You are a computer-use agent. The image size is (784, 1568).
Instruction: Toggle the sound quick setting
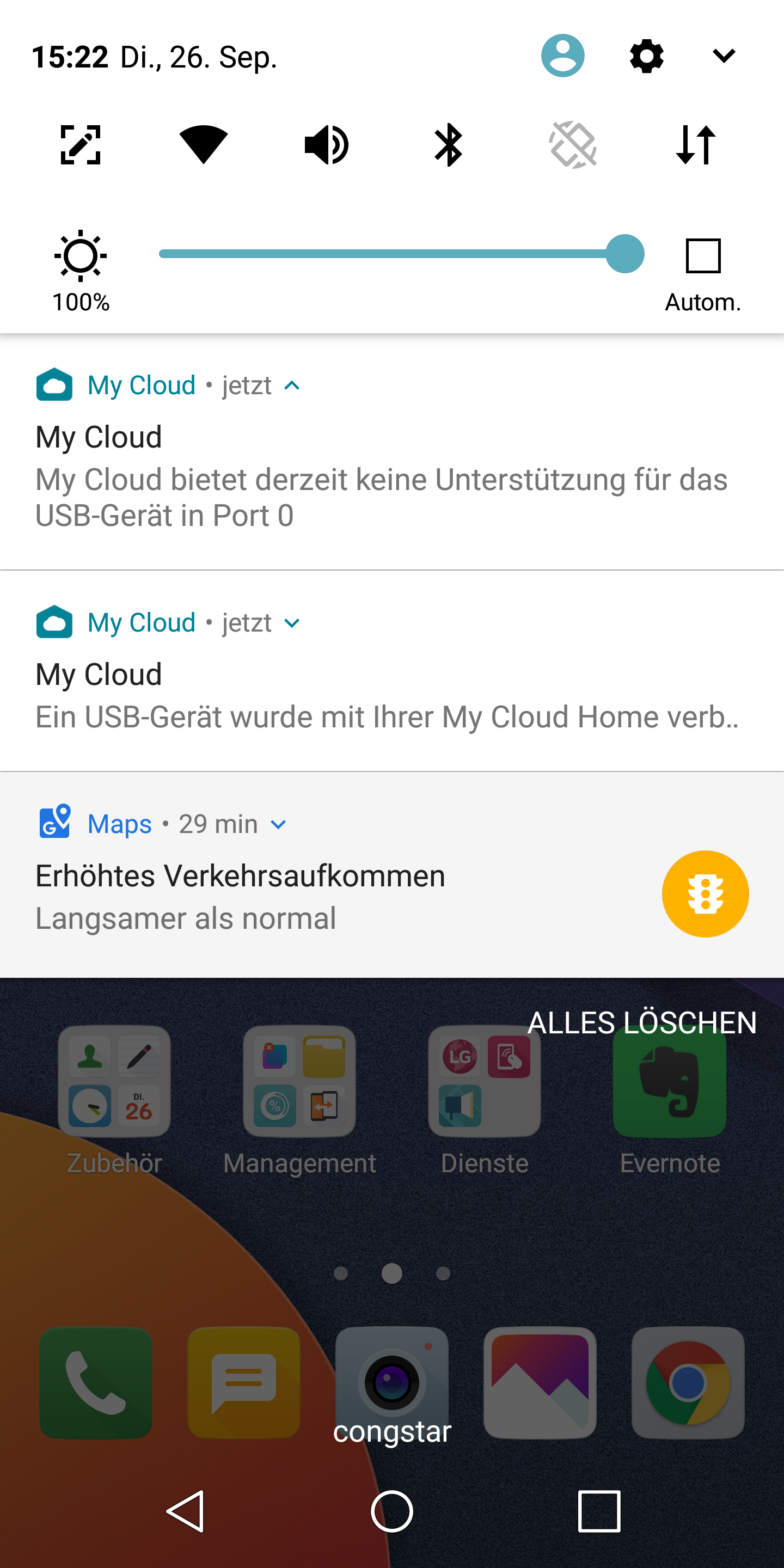[x=326, y=145]
